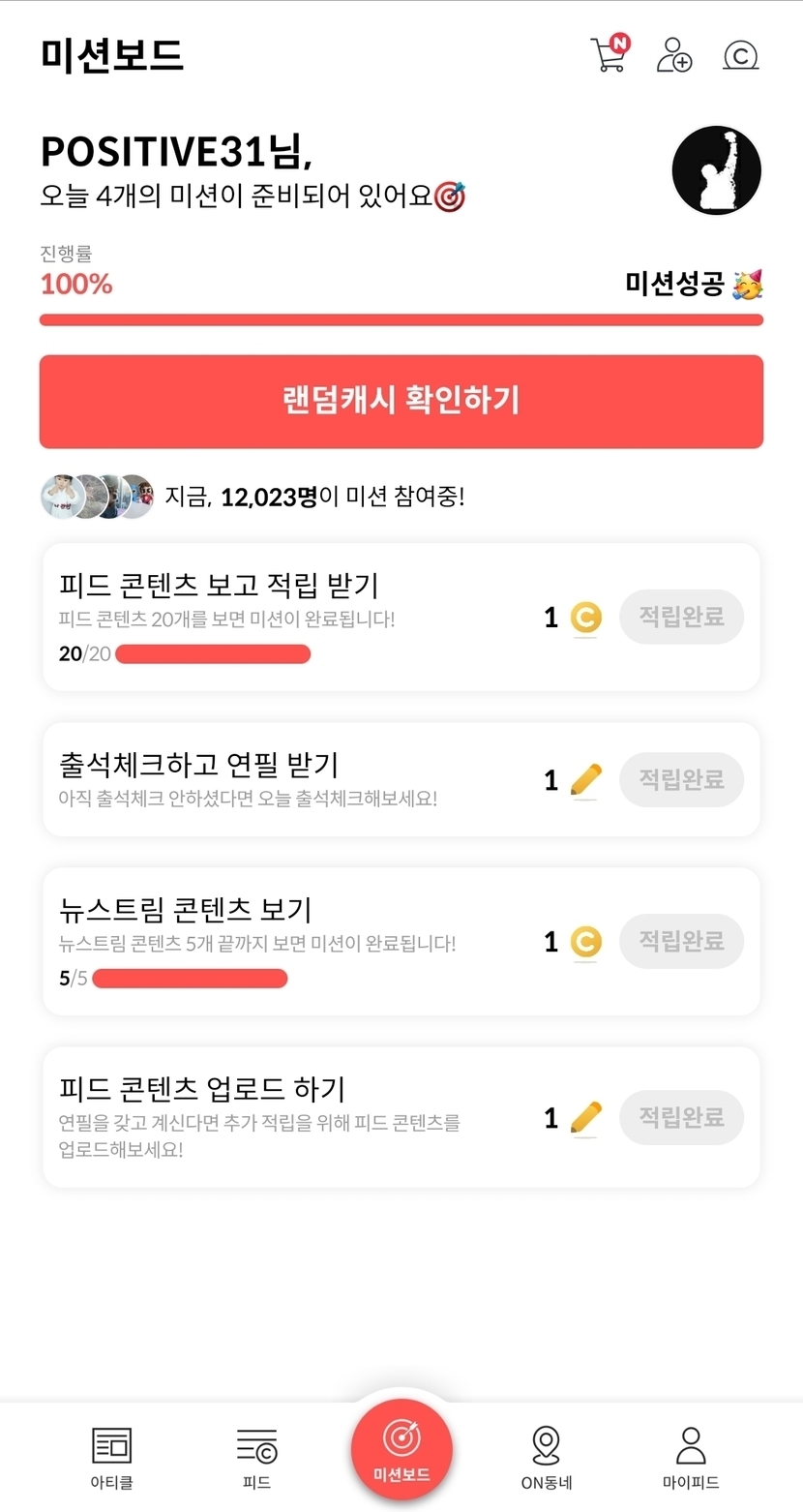The width and height of the screenshot is (803, 1512).
Task: Tap 적립완료 for 출석체크하고 연필 받기
Action: (x=681, y=779)
